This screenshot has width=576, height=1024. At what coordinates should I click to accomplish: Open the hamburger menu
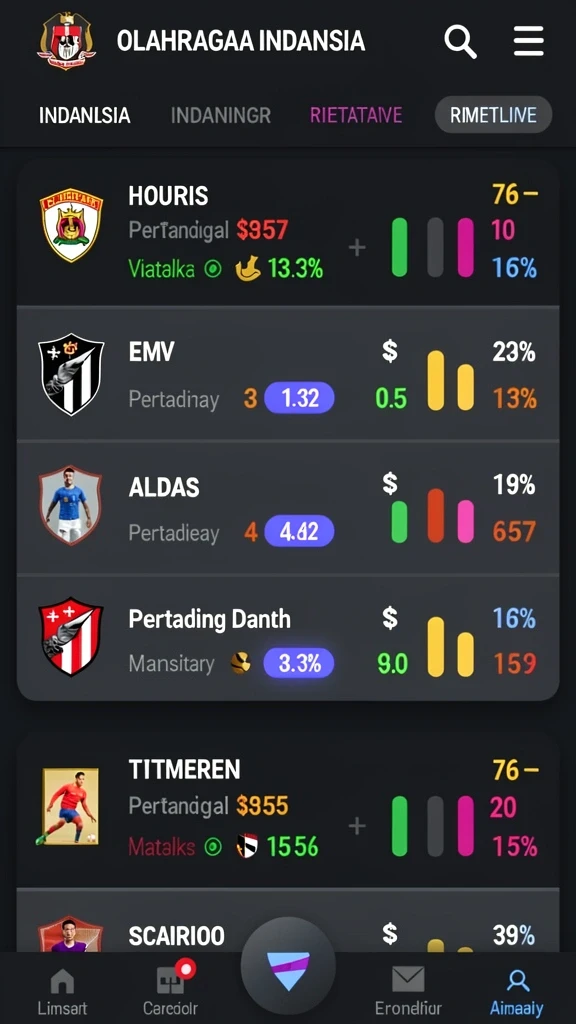click(x=528, y=42)
